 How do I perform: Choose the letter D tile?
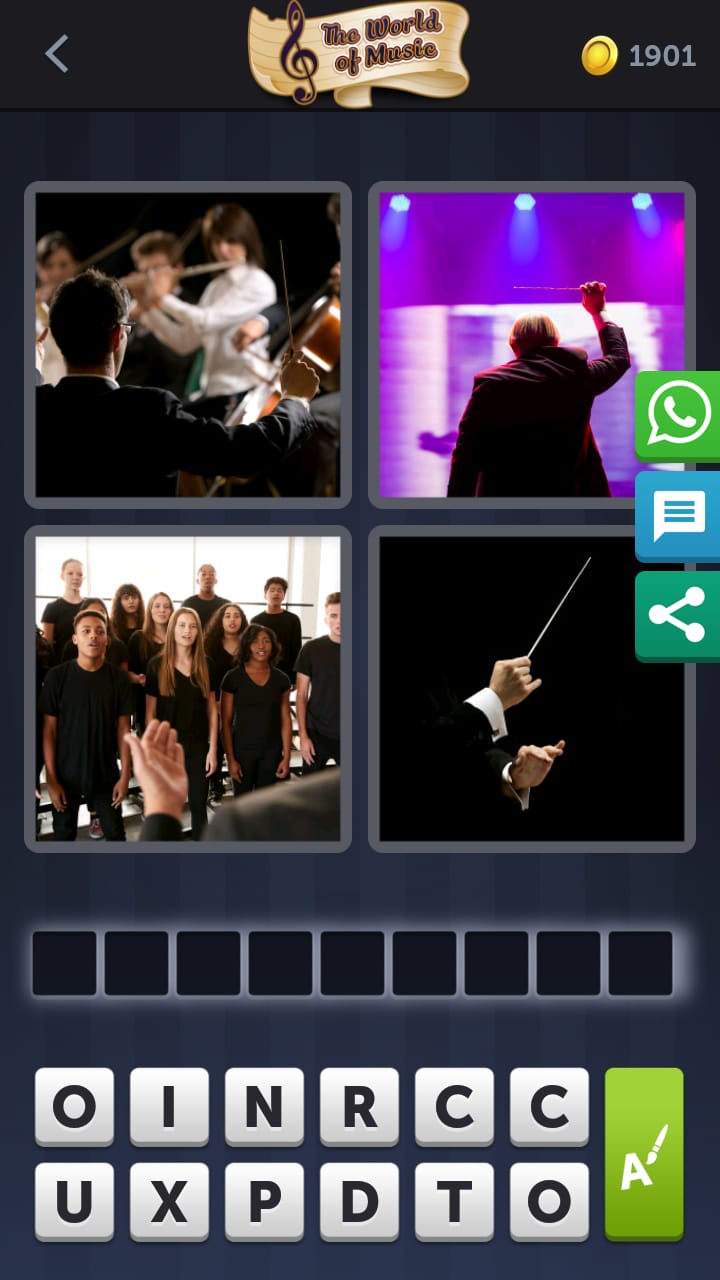pyautogui.click(x=359, y=1201)
